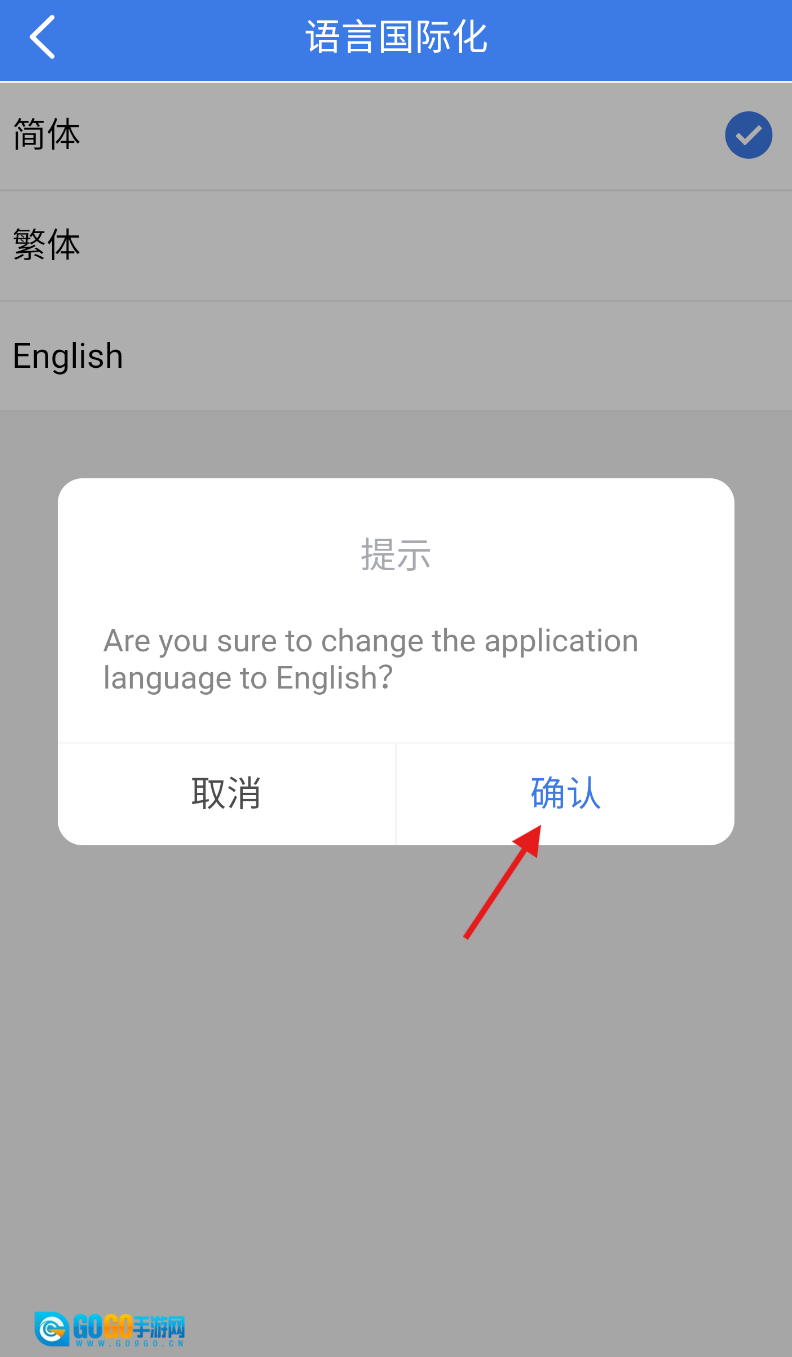This screenshot has height=1357, width=792.
Task: Confirm language change with 确认 button
Action: coord(565,794)
